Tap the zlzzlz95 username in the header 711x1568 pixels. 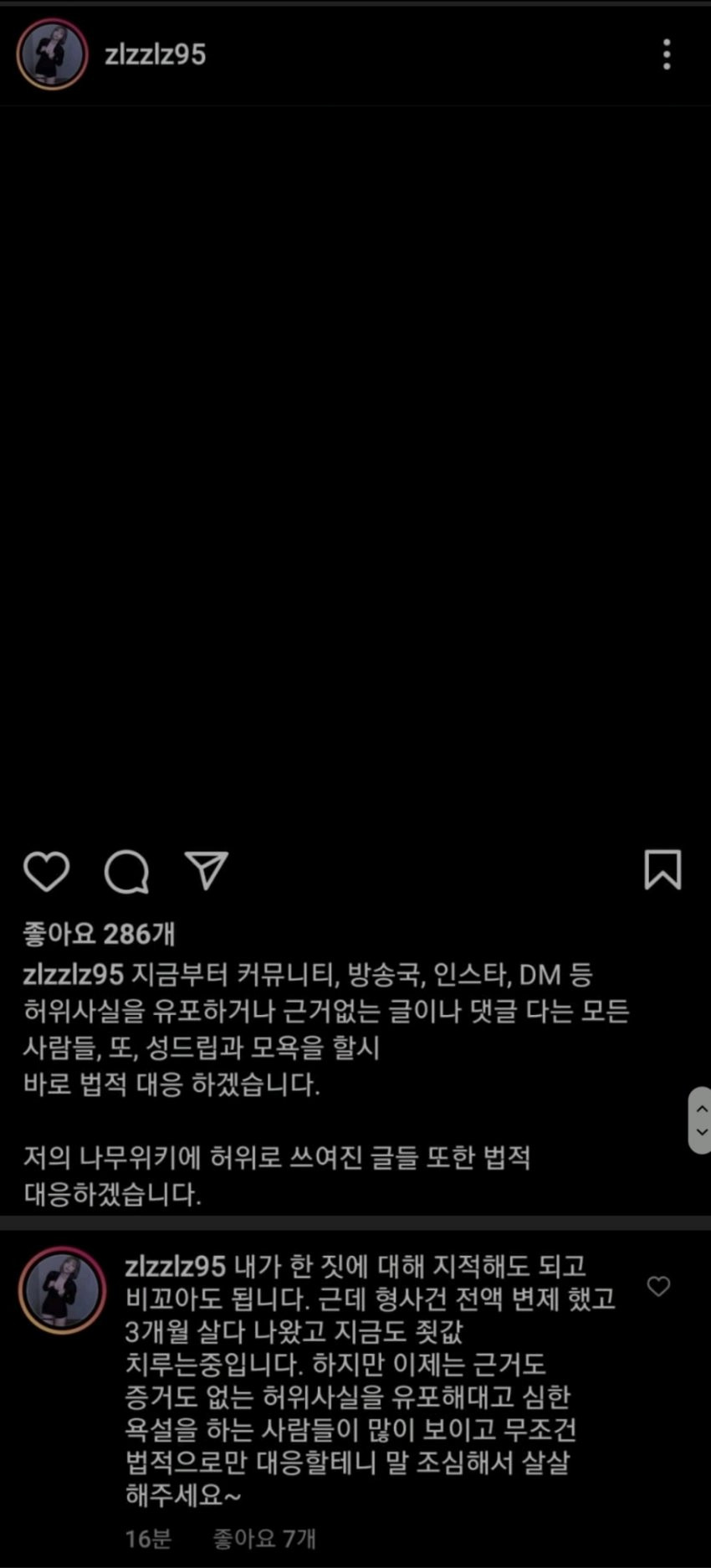pos(155,54)
